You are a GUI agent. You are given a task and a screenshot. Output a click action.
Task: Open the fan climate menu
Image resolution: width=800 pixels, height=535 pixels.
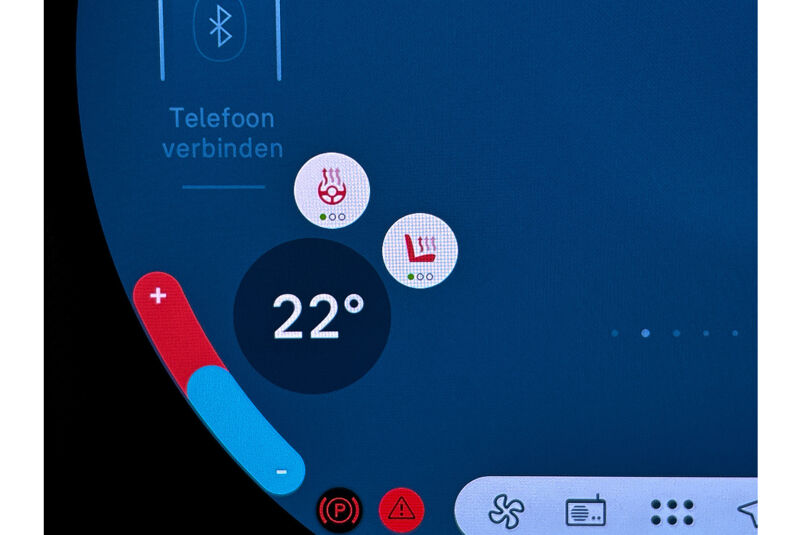506,511
